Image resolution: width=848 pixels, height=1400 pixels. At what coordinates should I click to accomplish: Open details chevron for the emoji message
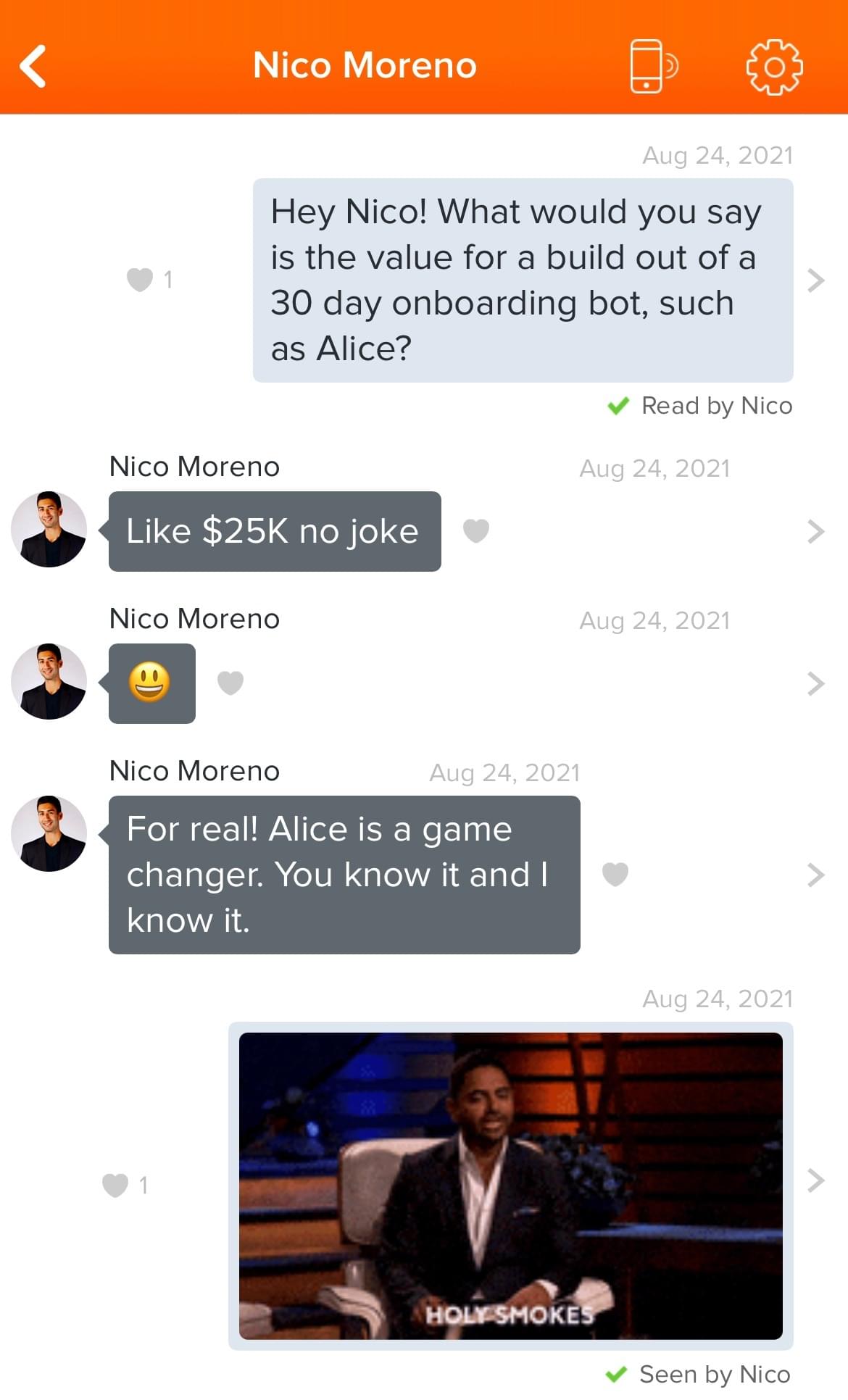tap(816, 683)
